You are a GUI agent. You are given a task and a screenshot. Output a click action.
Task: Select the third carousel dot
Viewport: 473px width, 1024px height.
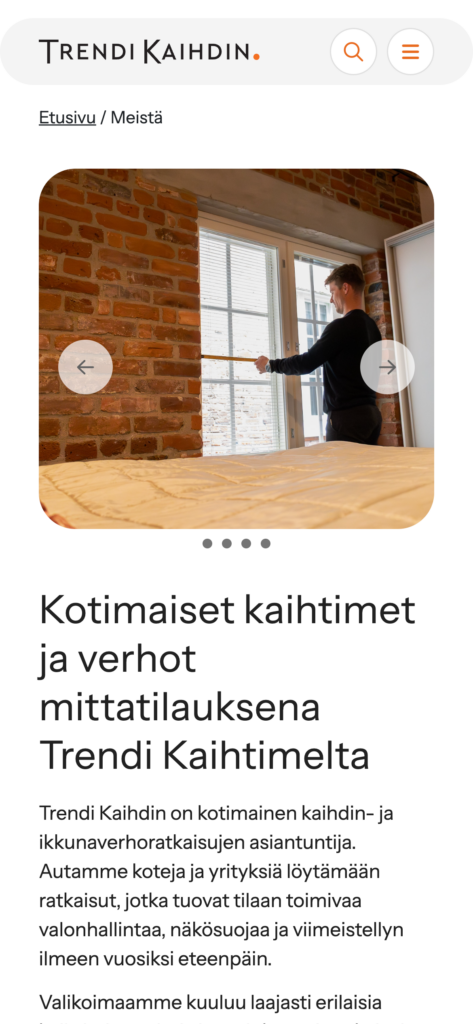click(246, 543)
